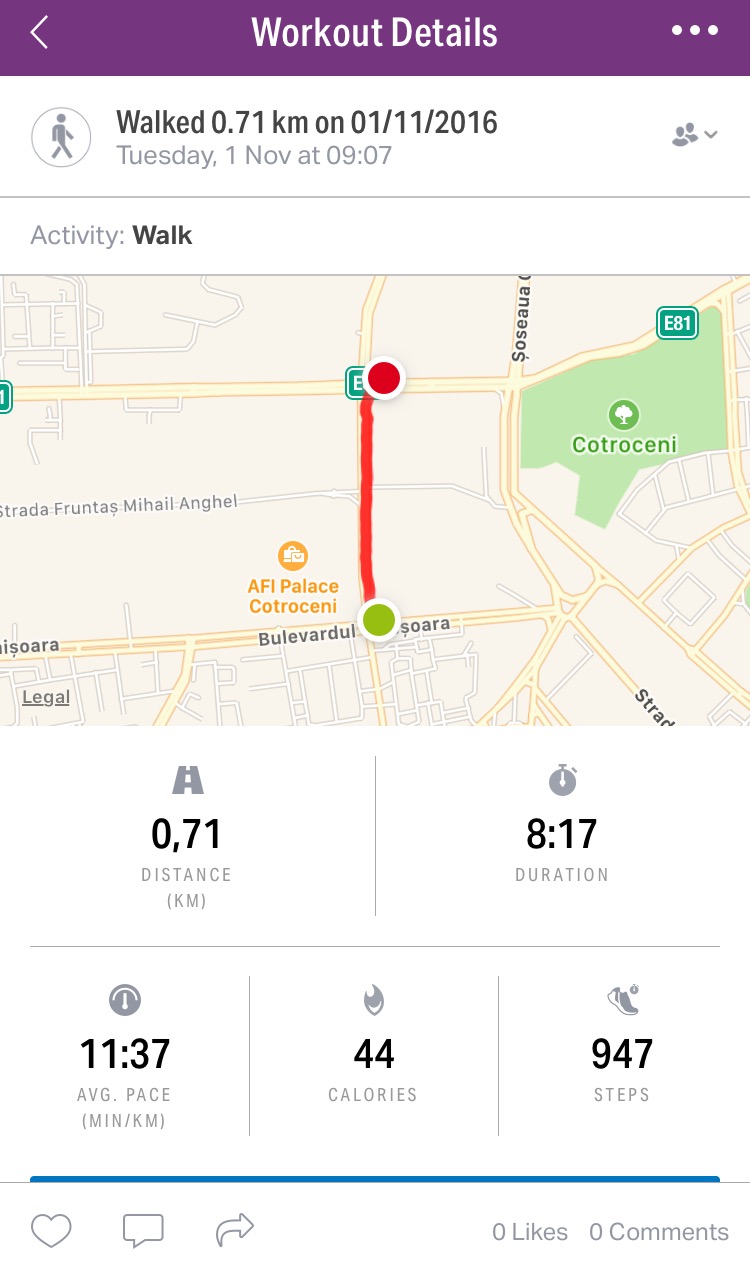The width and height of the screenshot is (750, 1282).
Task: Click the average pace gauge icon
Action: tap(124, 999)
